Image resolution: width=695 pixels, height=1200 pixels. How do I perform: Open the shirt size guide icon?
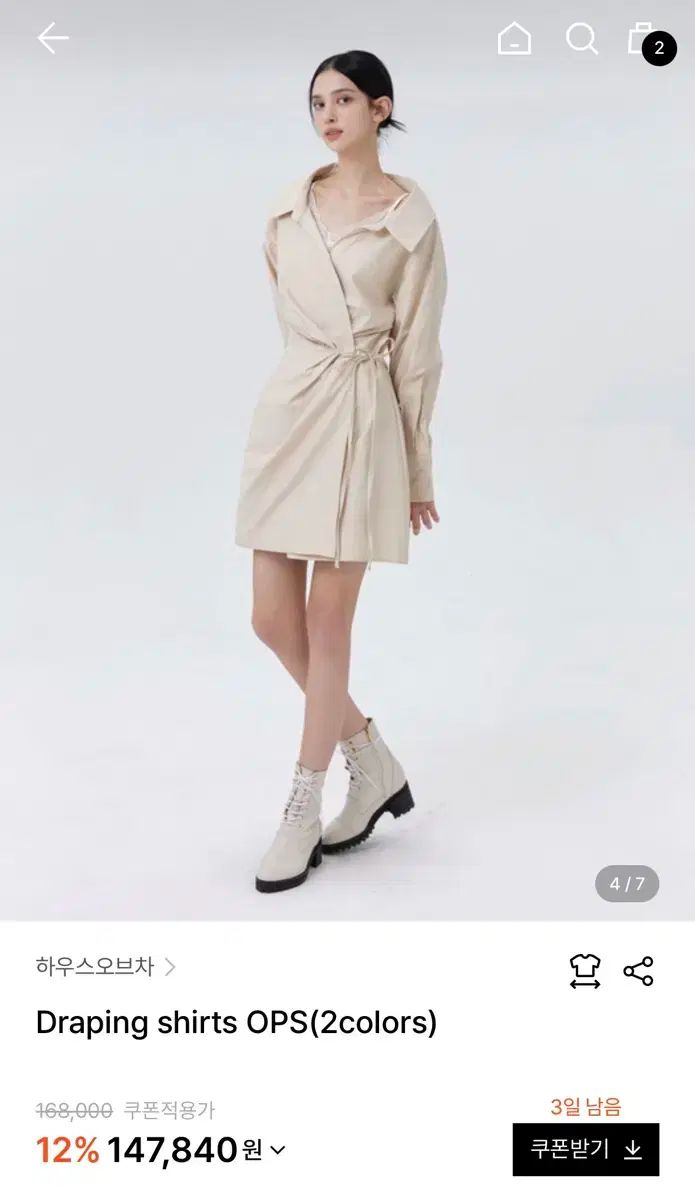tap(585, 971)
